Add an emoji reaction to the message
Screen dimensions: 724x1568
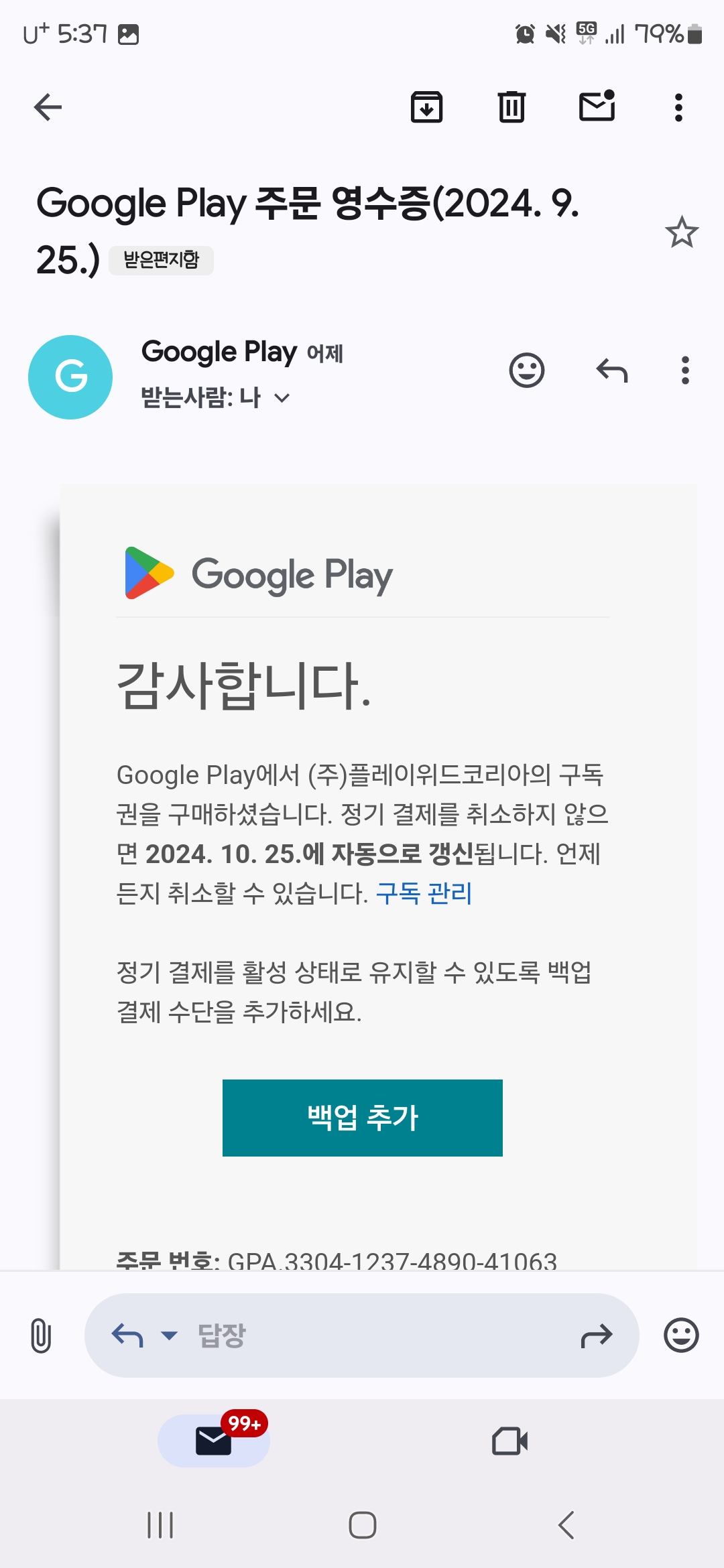527,371
